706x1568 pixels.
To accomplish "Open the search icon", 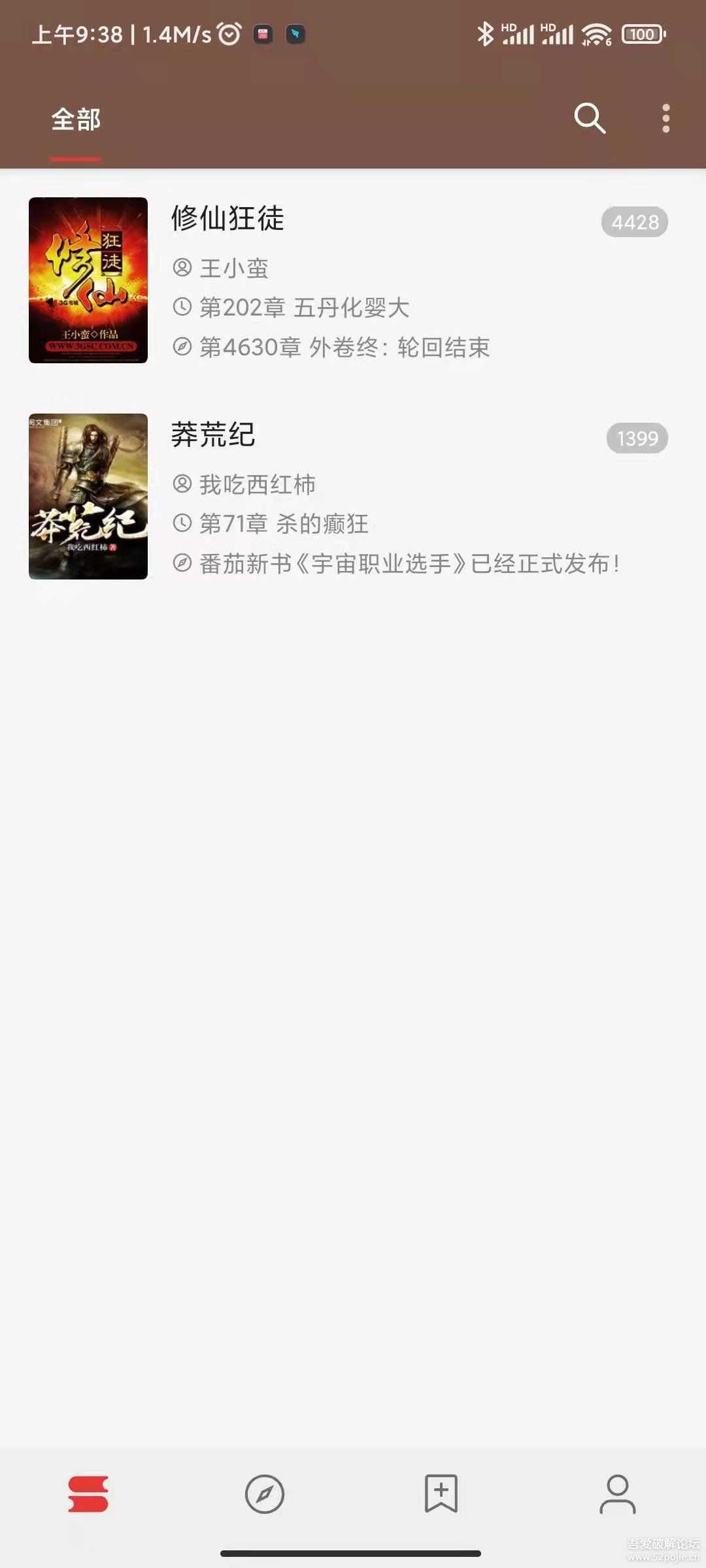I will click(x=590, y=119).
